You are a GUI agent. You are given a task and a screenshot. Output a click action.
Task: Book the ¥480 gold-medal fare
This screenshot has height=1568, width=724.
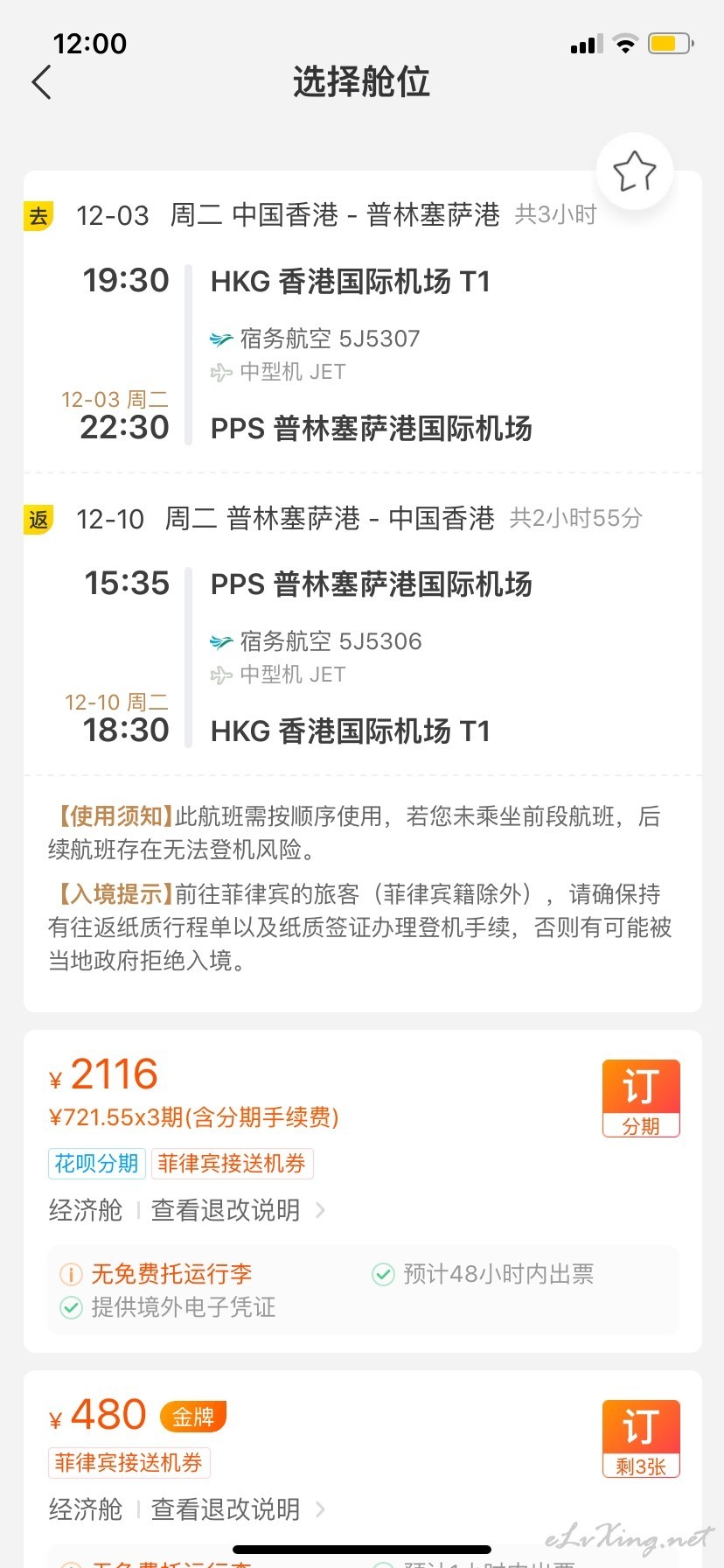tap(641, 1438)
